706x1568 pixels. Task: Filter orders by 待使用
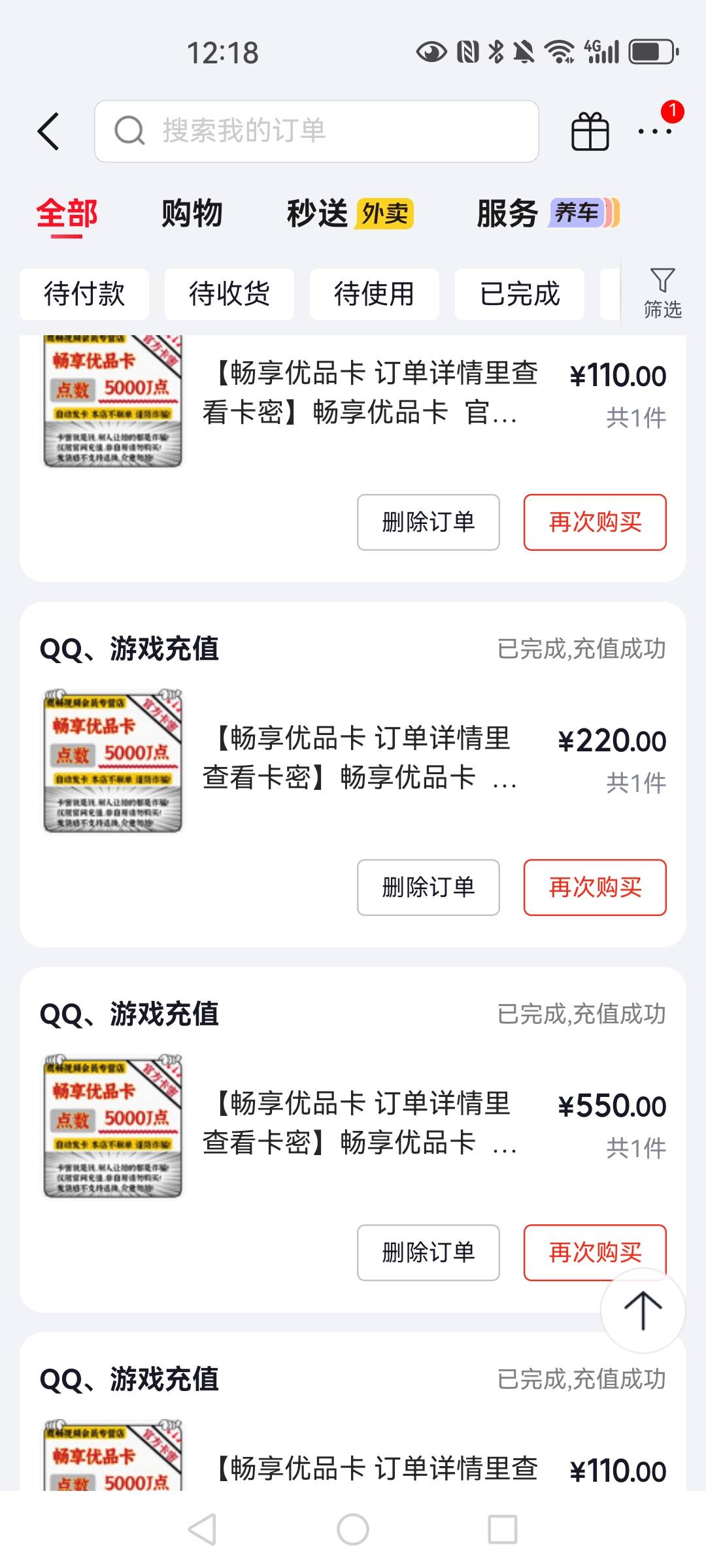tap(375, 294)
